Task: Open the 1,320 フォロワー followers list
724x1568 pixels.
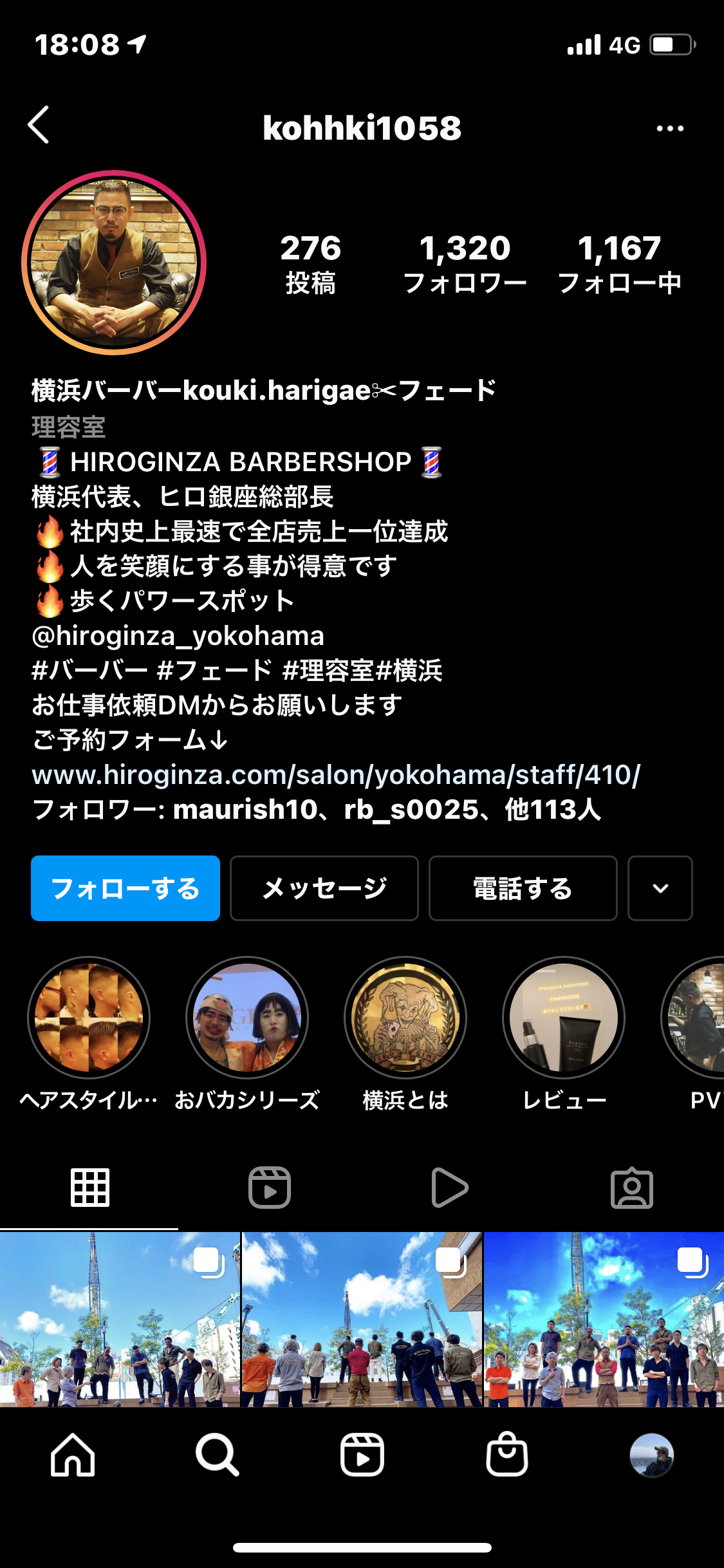Action: pyautogui.click(x=465, y=263)
